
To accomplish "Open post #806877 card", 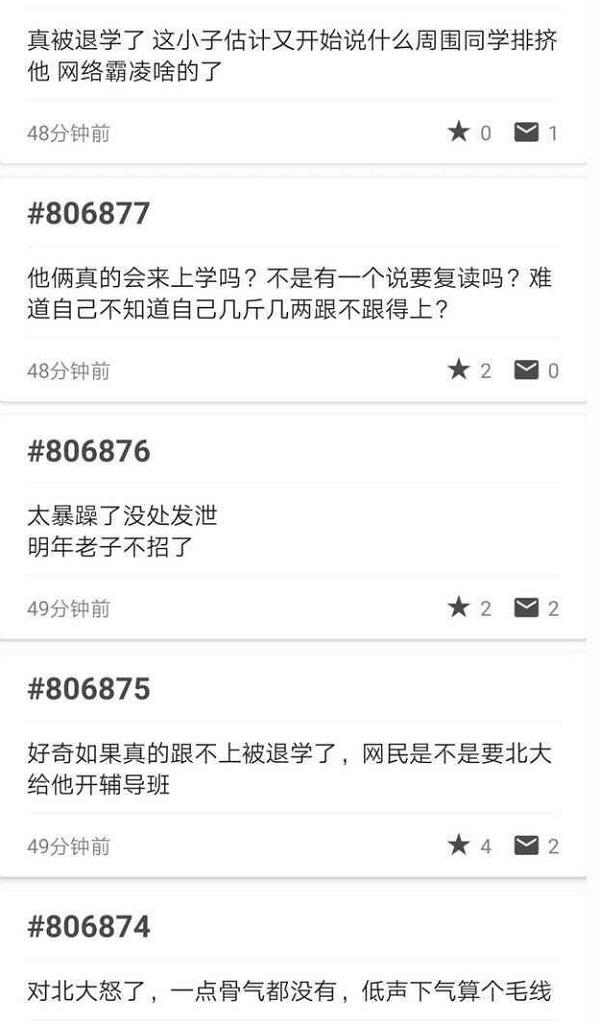I will coord(293,289).
